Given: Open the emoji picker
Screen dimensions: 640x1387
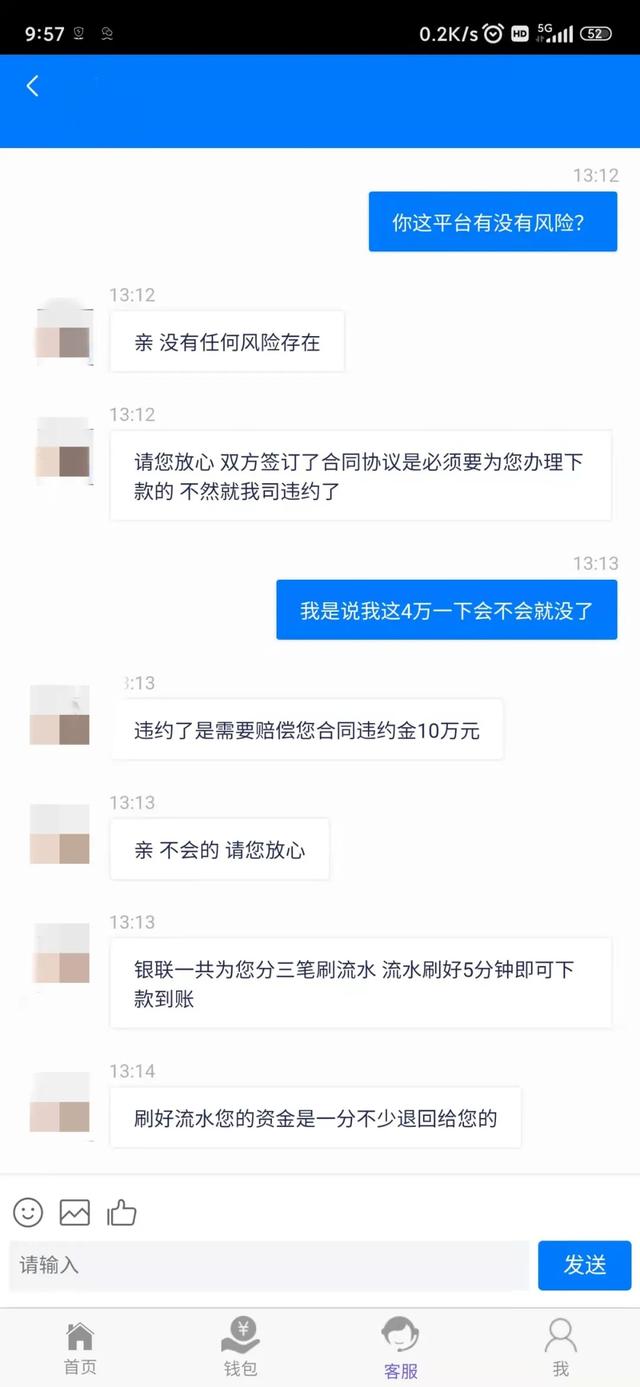Looking at the screenshot, I should pyautogui.click(x=28, y=1212).
